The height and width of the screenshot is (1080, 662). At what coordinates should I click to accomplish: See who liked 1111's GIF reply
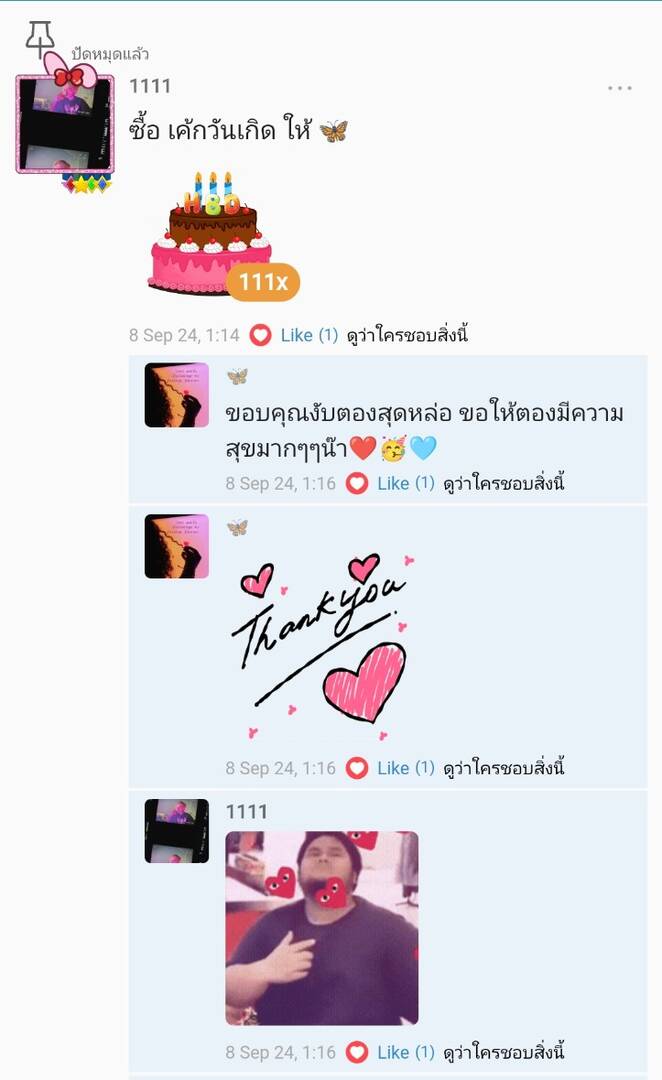(504, 1052)
